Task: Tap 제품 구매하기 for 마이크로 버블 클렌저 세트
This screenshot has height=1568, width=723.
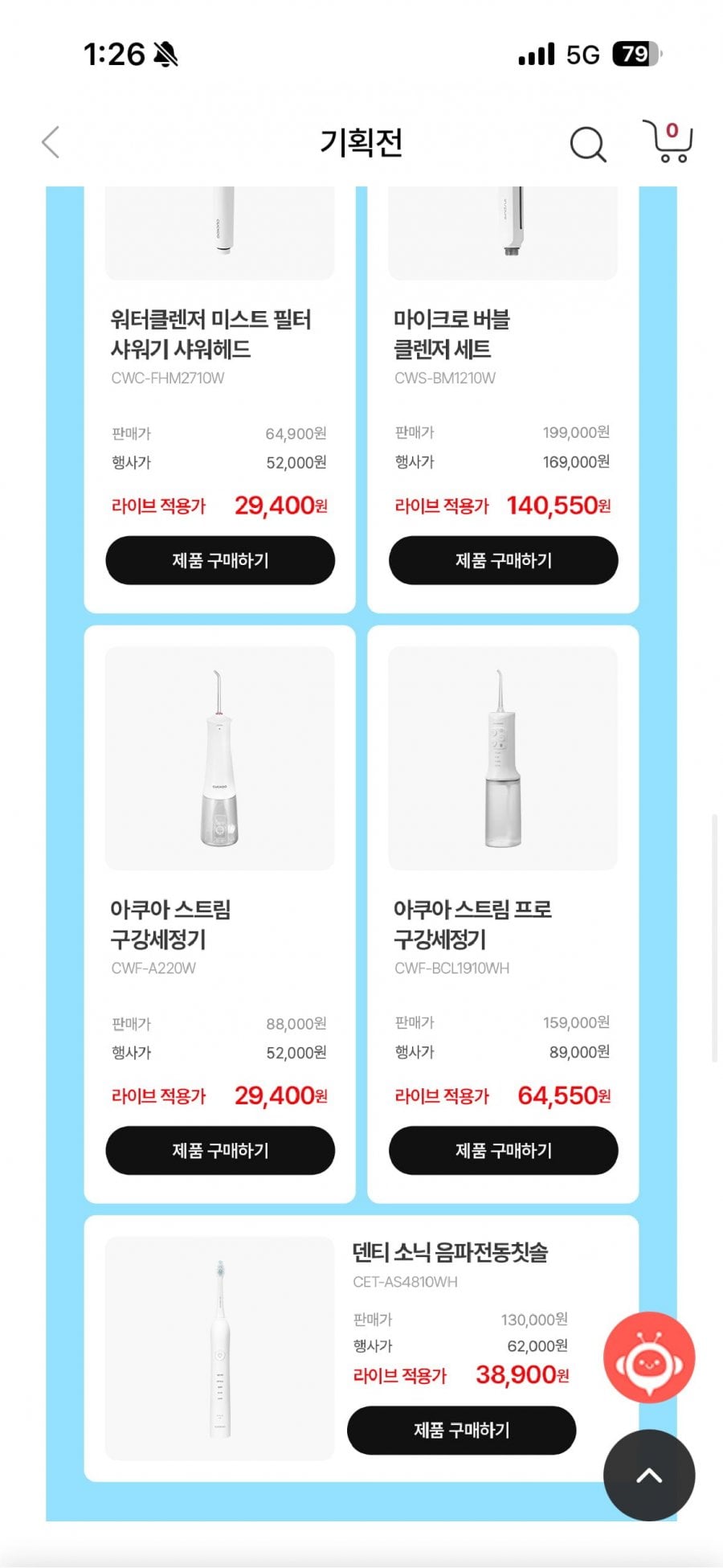Action: coord(503,560)
